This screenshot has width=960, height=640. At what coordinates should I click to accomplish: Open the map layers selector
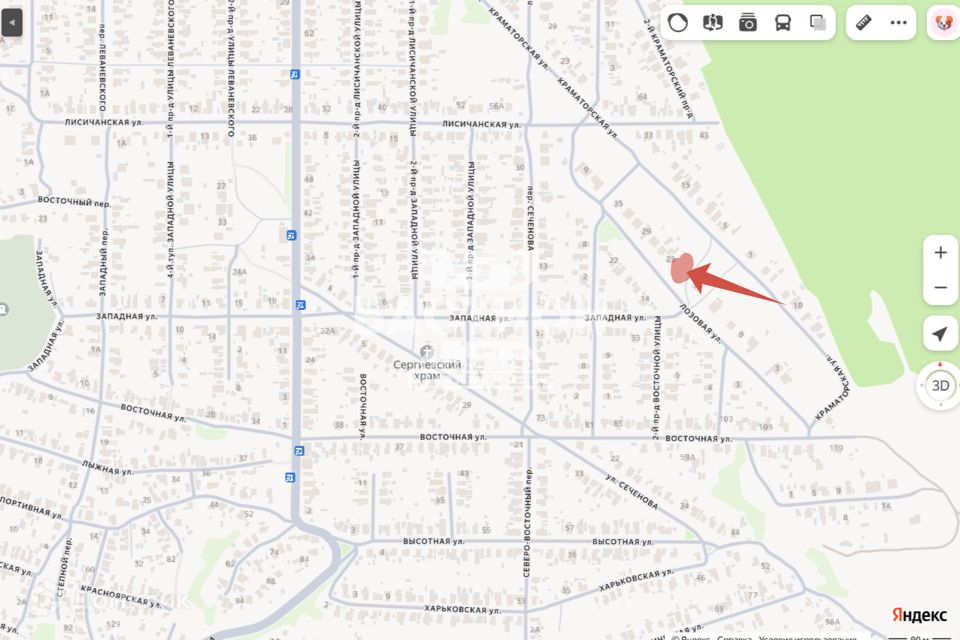(x=818, y=22)
